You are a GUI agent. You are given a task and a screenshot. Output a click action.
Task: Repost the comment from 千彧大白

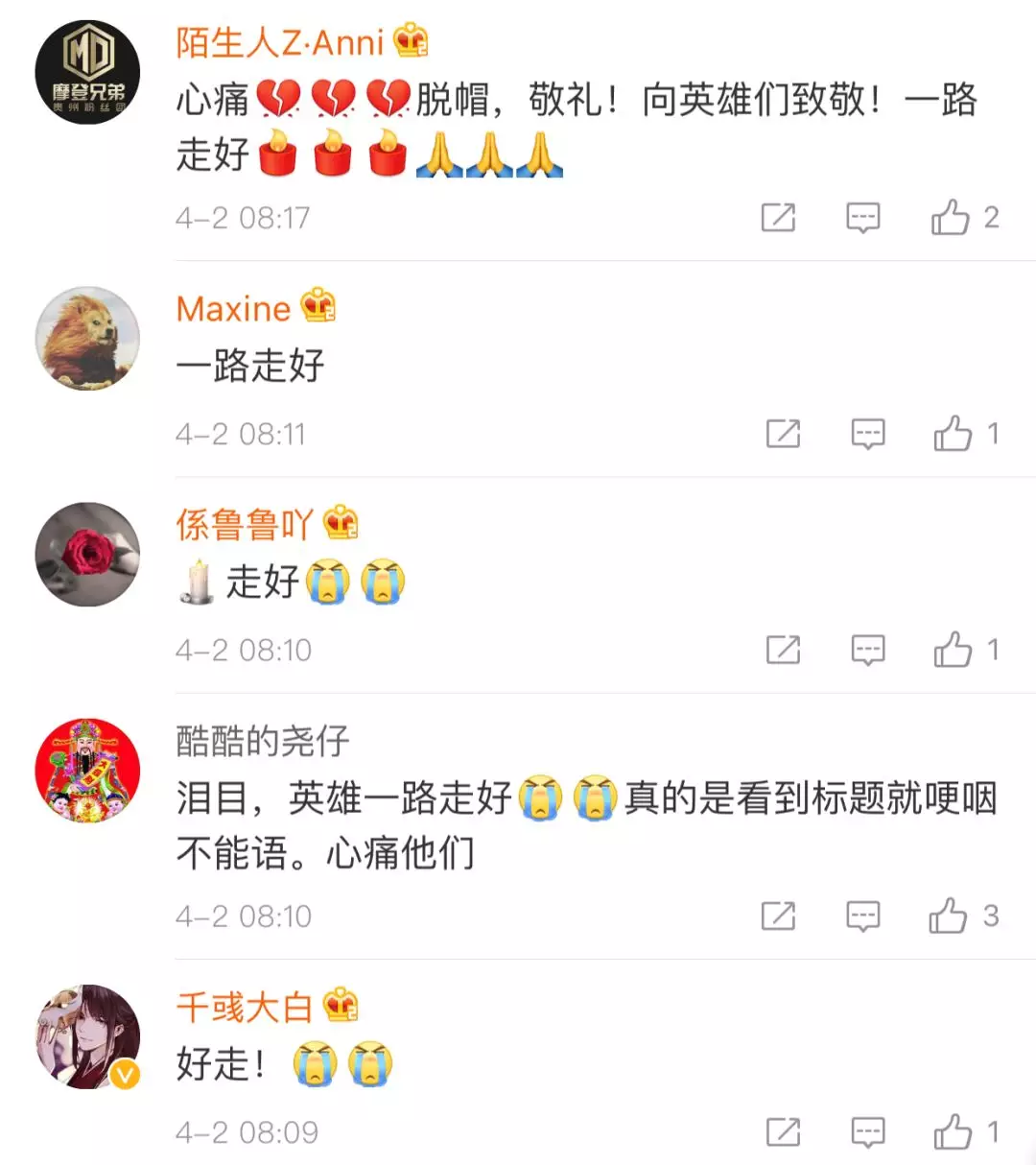(x=783, y=1132)
